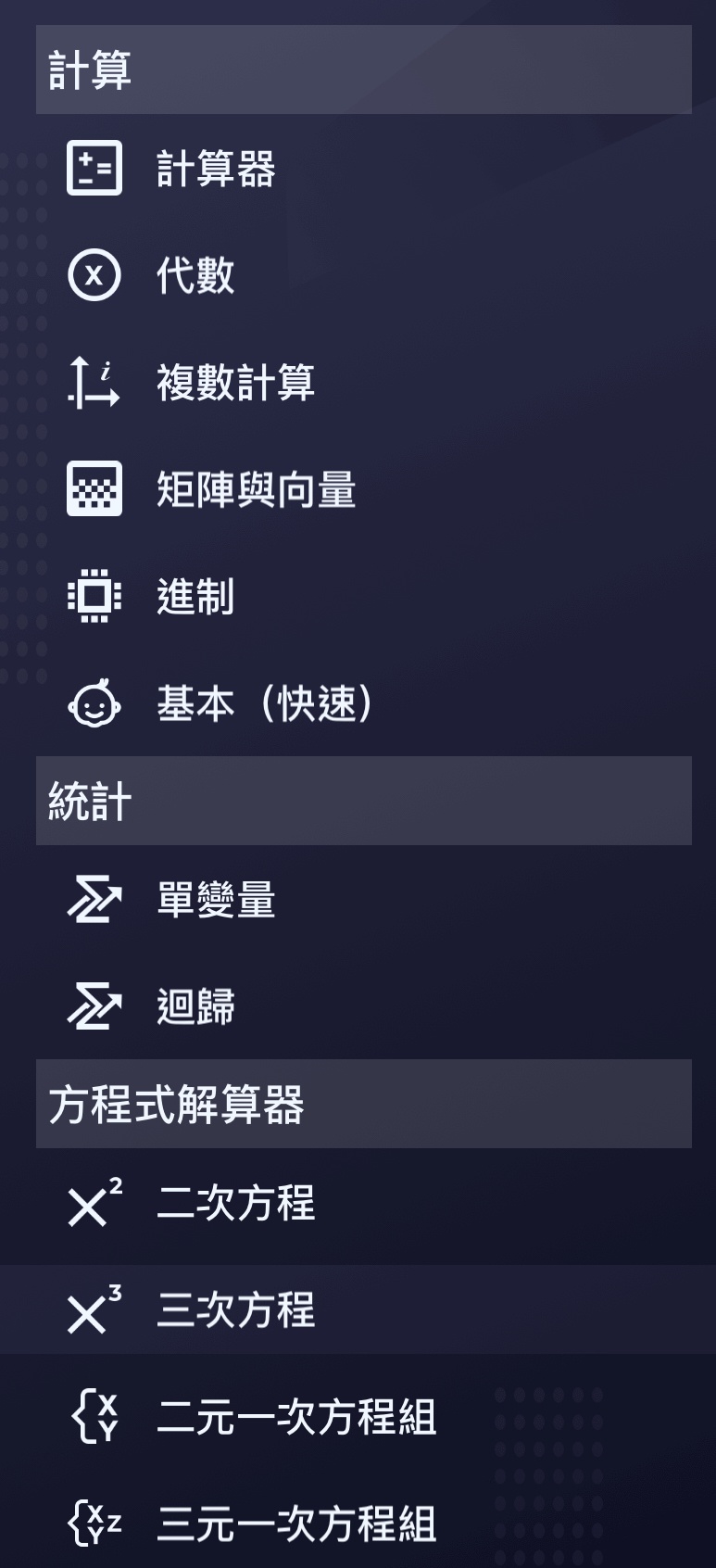
Task: Choose 三元一次方程組 three-variable system solver
Action: click(296, 1524)
